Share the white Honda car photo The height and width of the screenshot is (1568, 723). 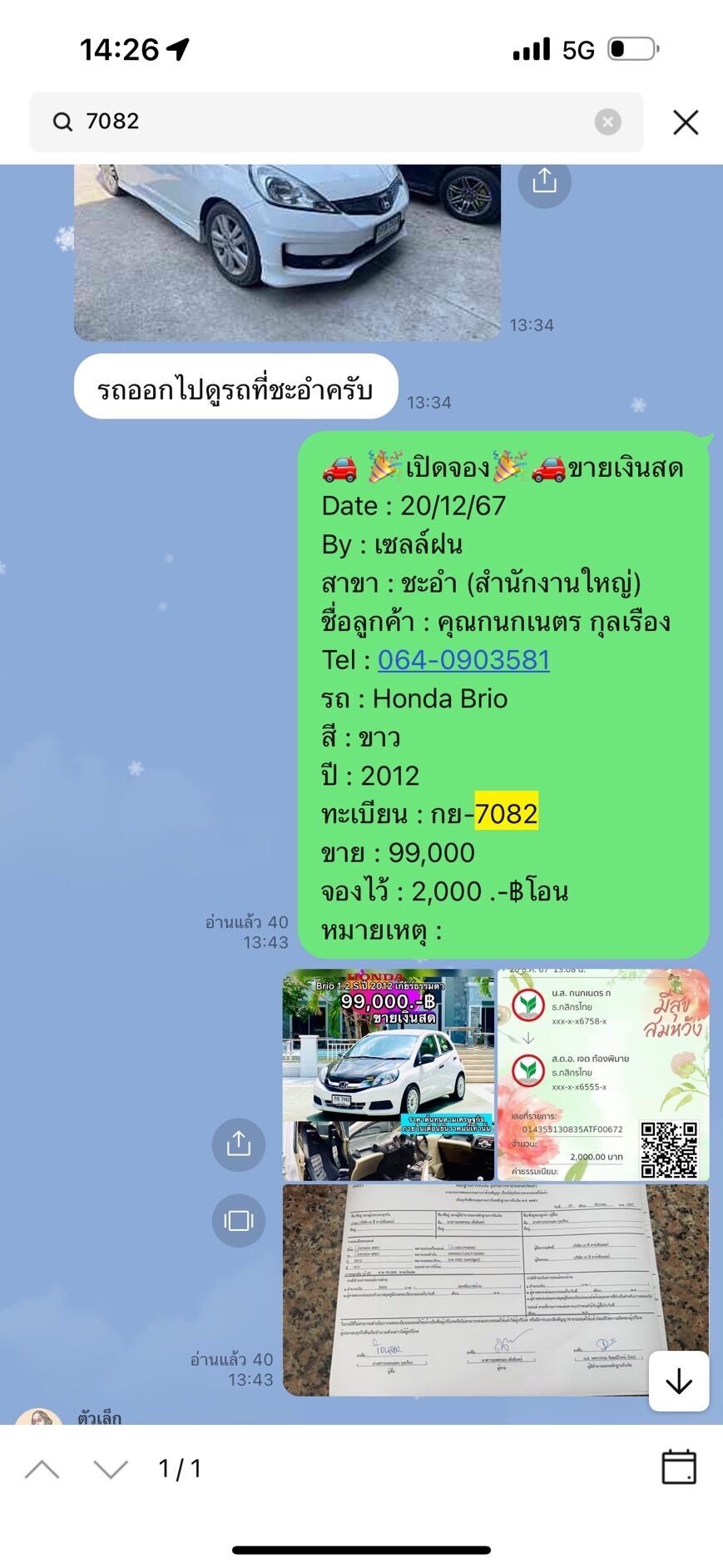point(544,180)
